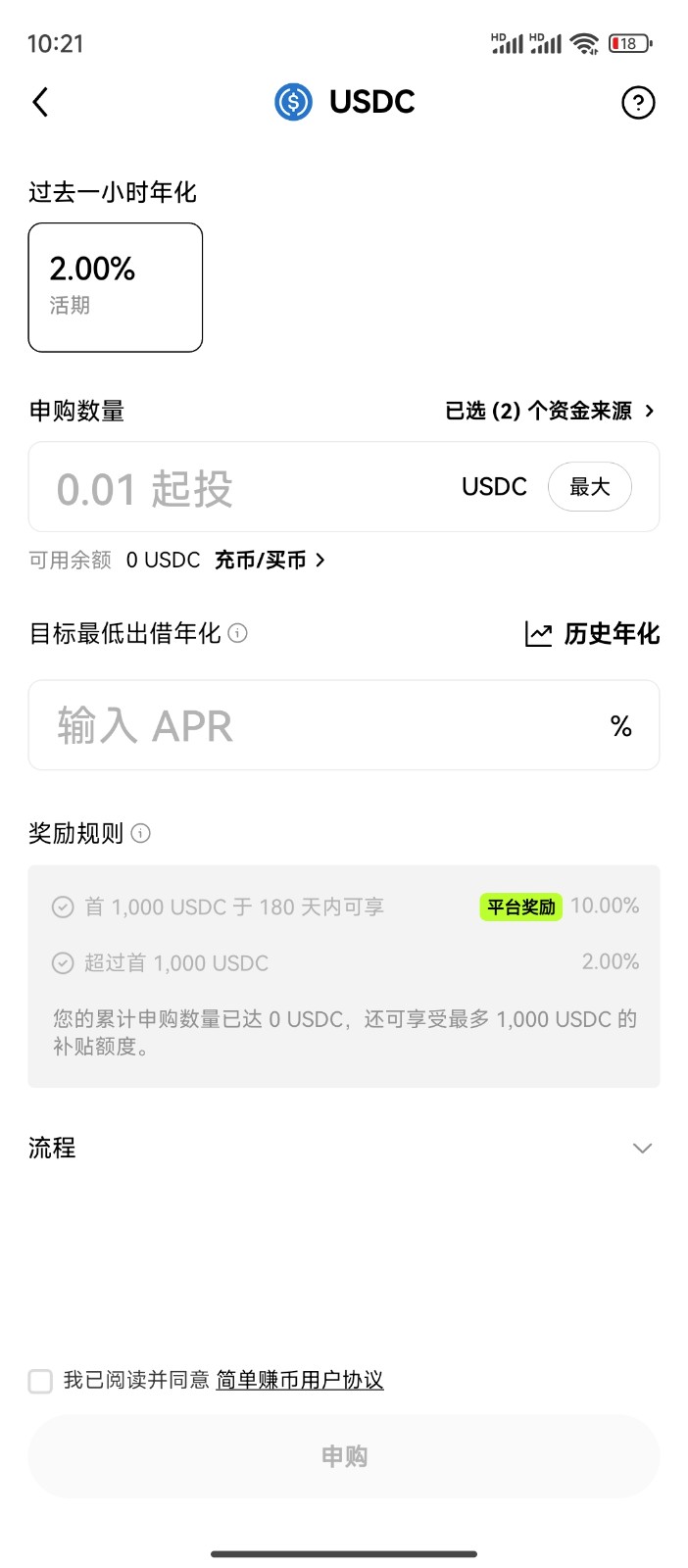Show info for 奖励规则
This screenshot has width=688, height=1568.
tap(141, 833)
